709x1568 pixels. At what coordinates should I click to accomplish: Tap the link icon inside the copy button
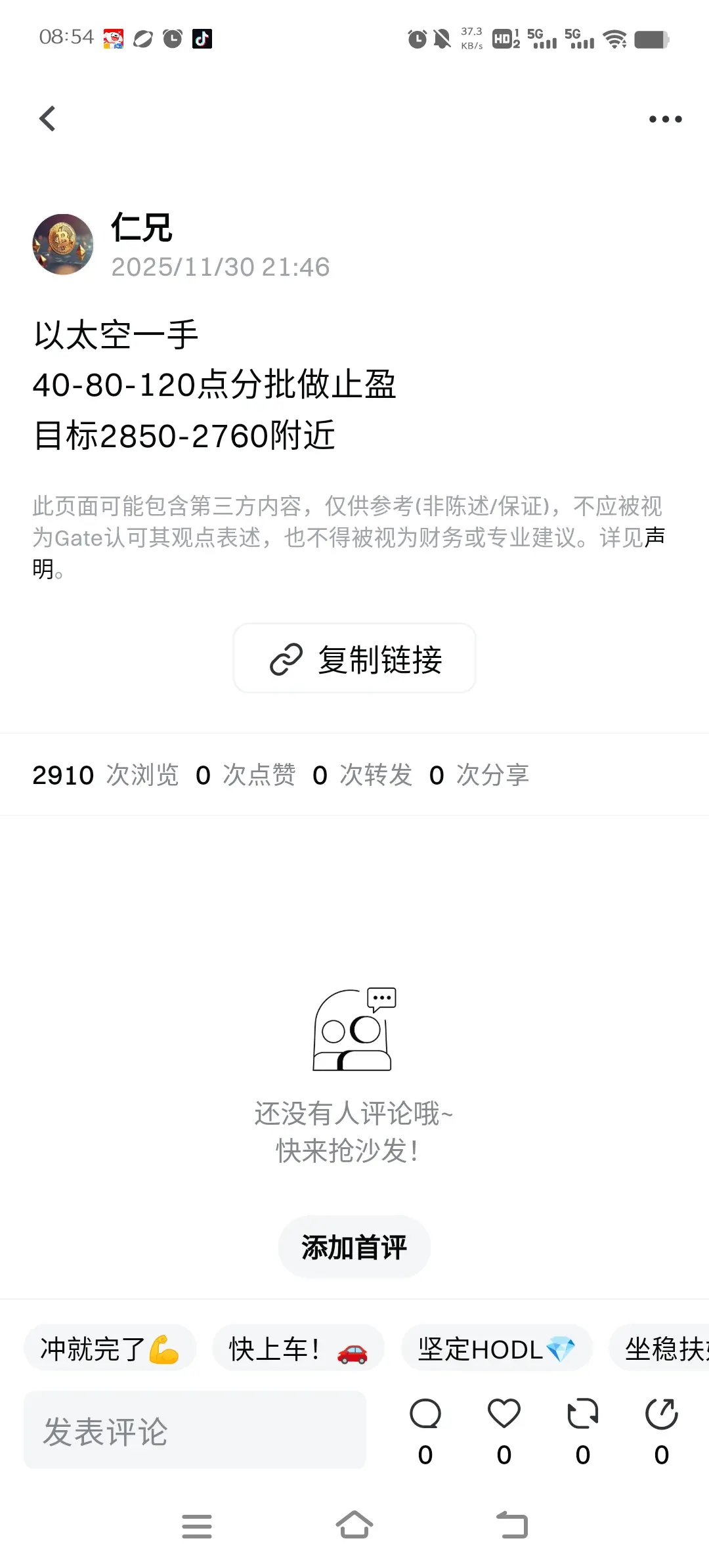pyautogui.click(x=285, y=659)
